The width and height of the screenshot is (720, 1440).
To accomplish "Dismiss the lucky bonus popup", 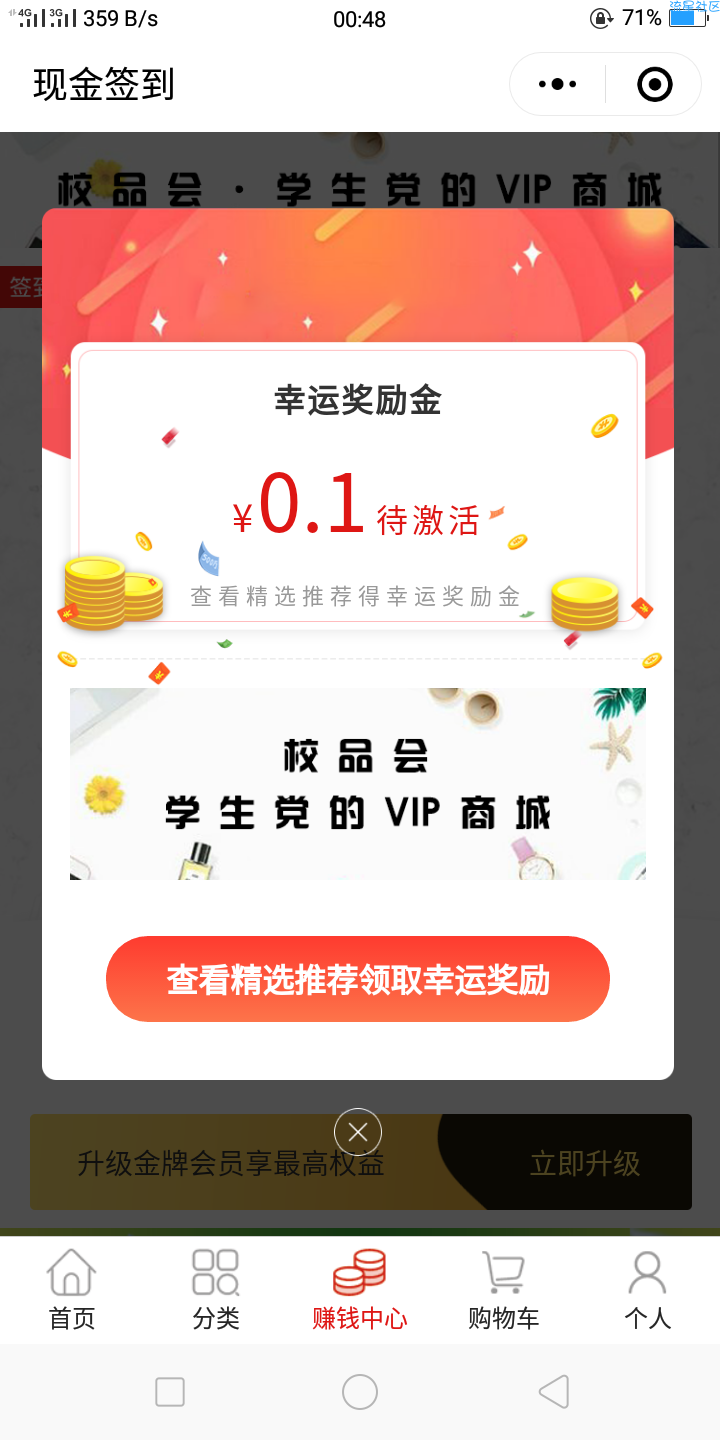I will pos(358,1133).
